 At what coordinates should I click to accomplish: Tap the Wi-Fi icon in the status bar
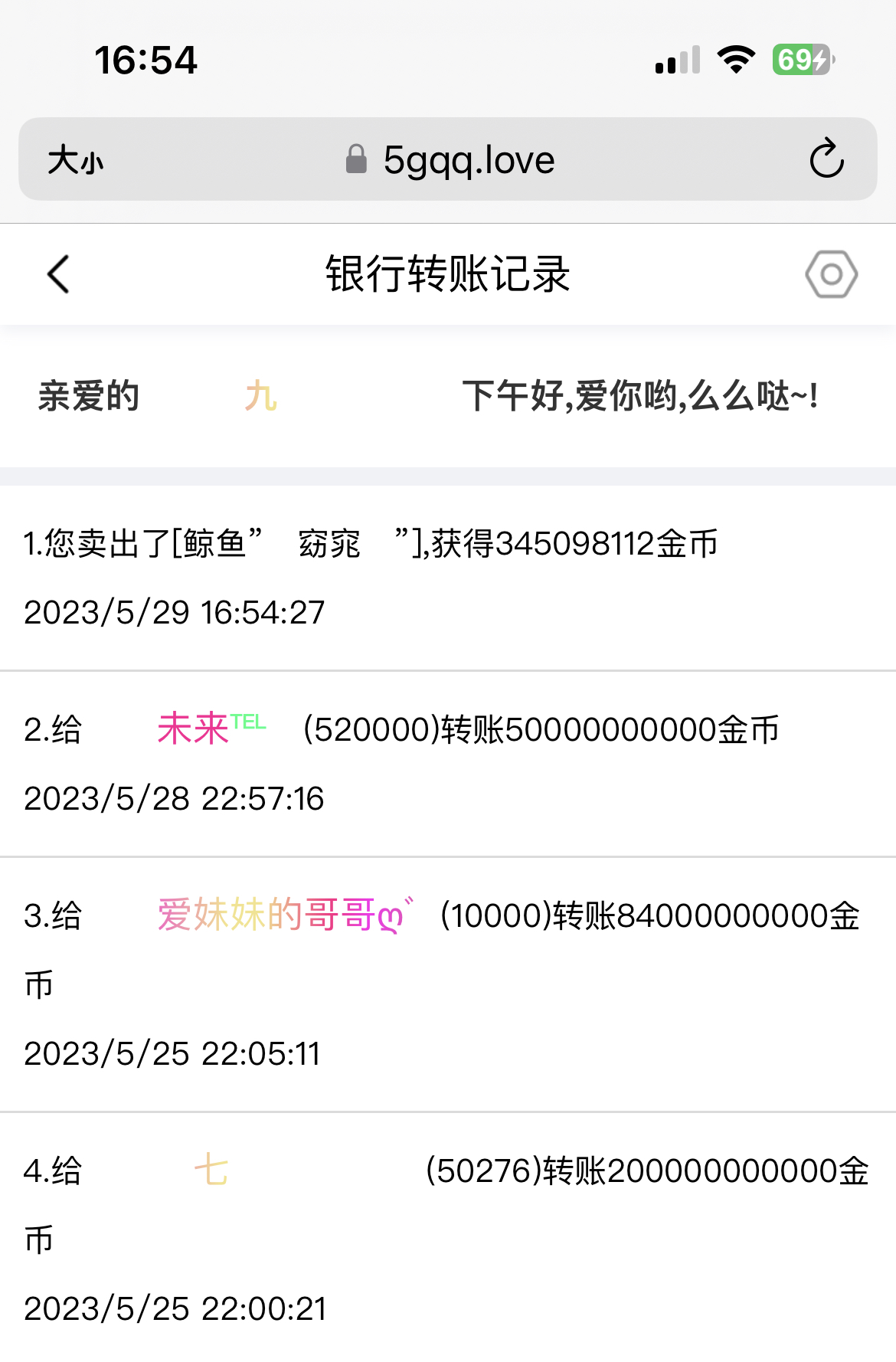[x=737, y=60]
